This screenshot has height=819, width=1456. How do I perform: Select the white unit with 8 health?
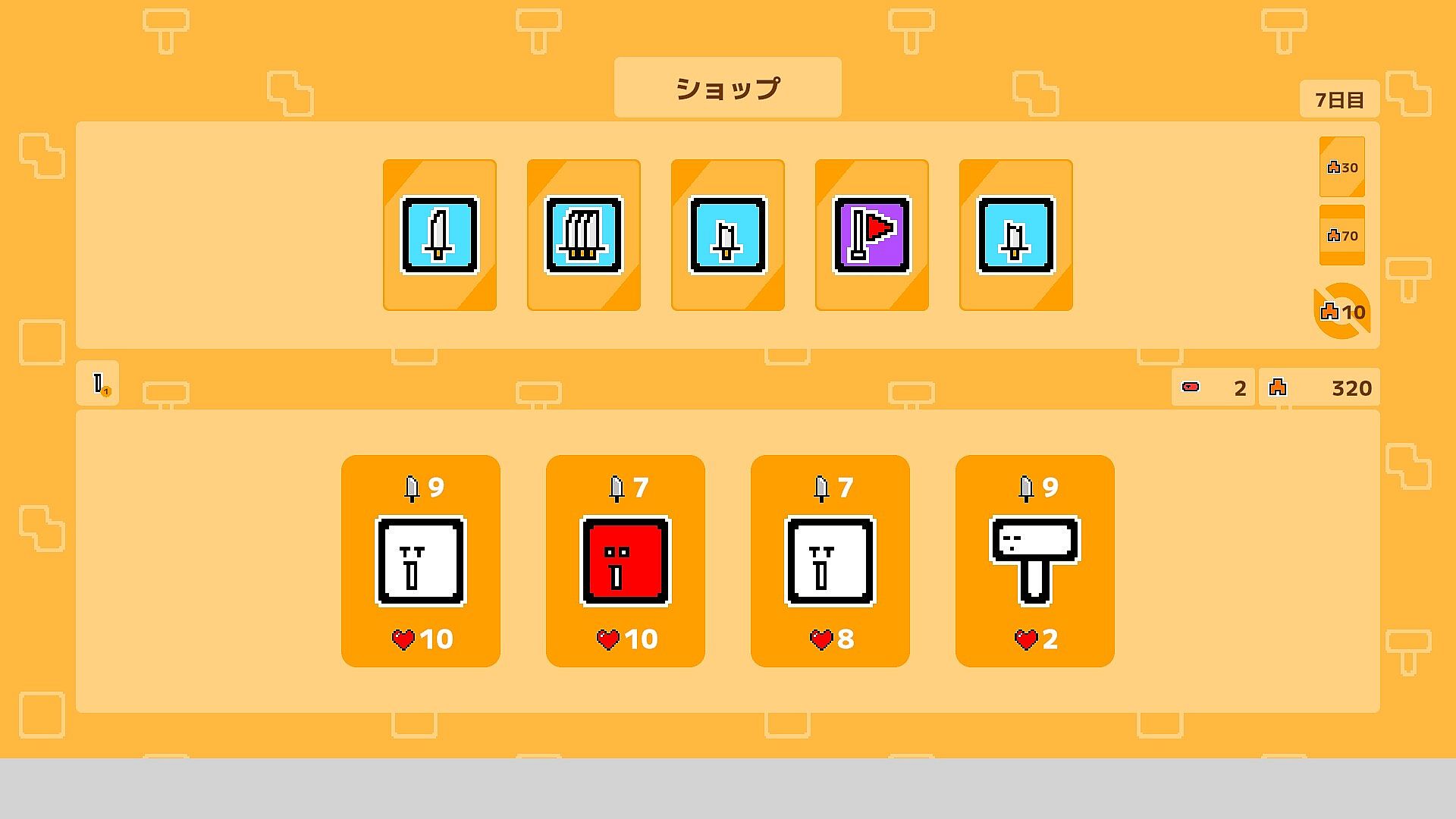(x=830, y=561)
